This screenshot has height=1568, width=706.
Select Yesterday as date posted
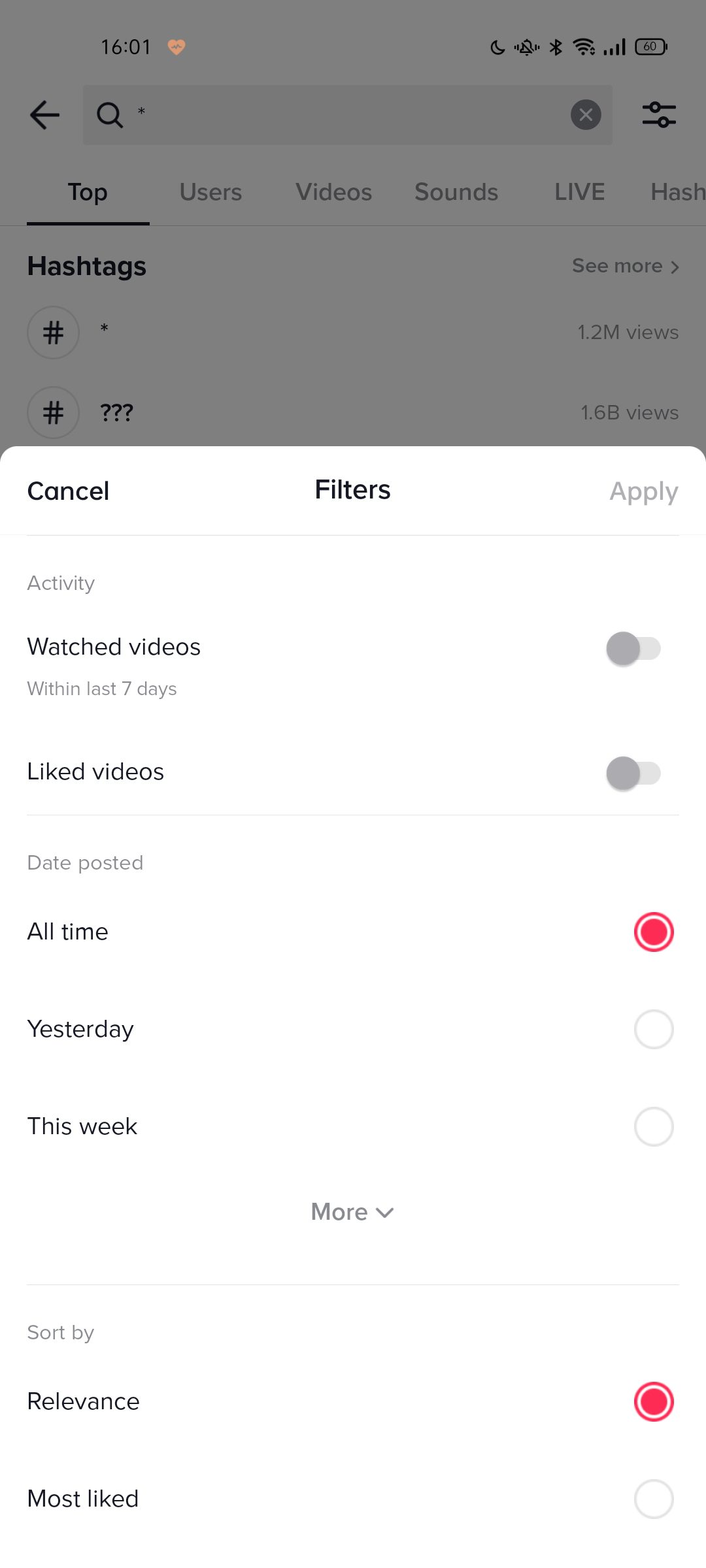tap(653, 1029)
